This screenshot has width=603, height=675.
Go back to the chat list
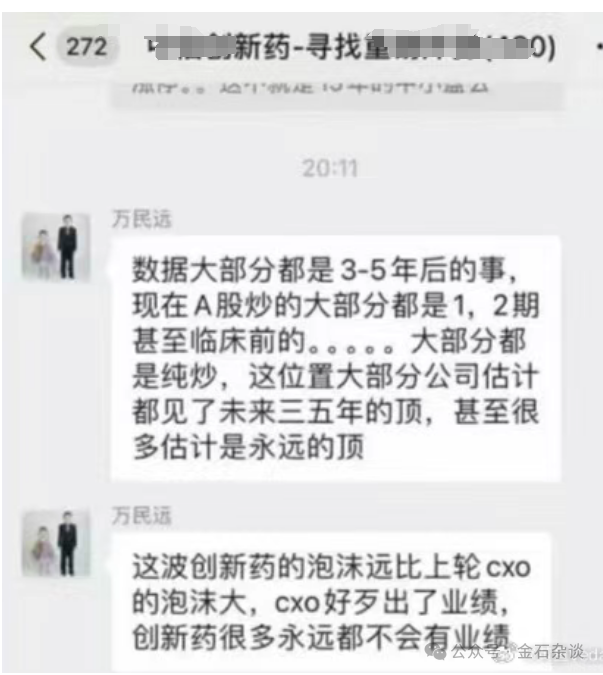[x=38, y=47]
